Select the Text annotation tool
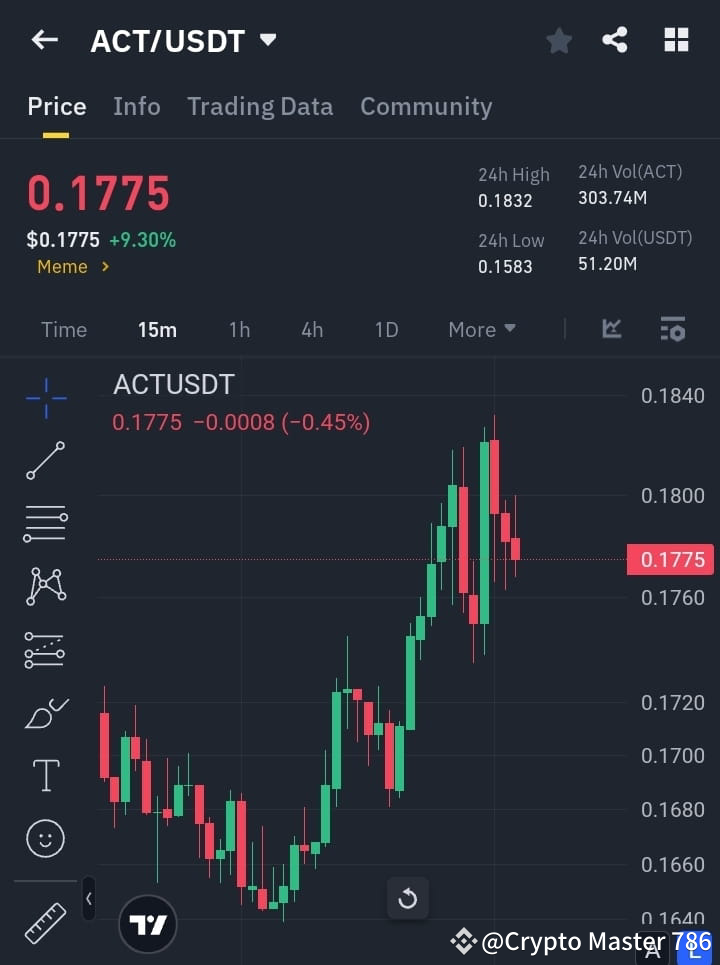Screen dimensions: 720x965 (x=44, y=775)
